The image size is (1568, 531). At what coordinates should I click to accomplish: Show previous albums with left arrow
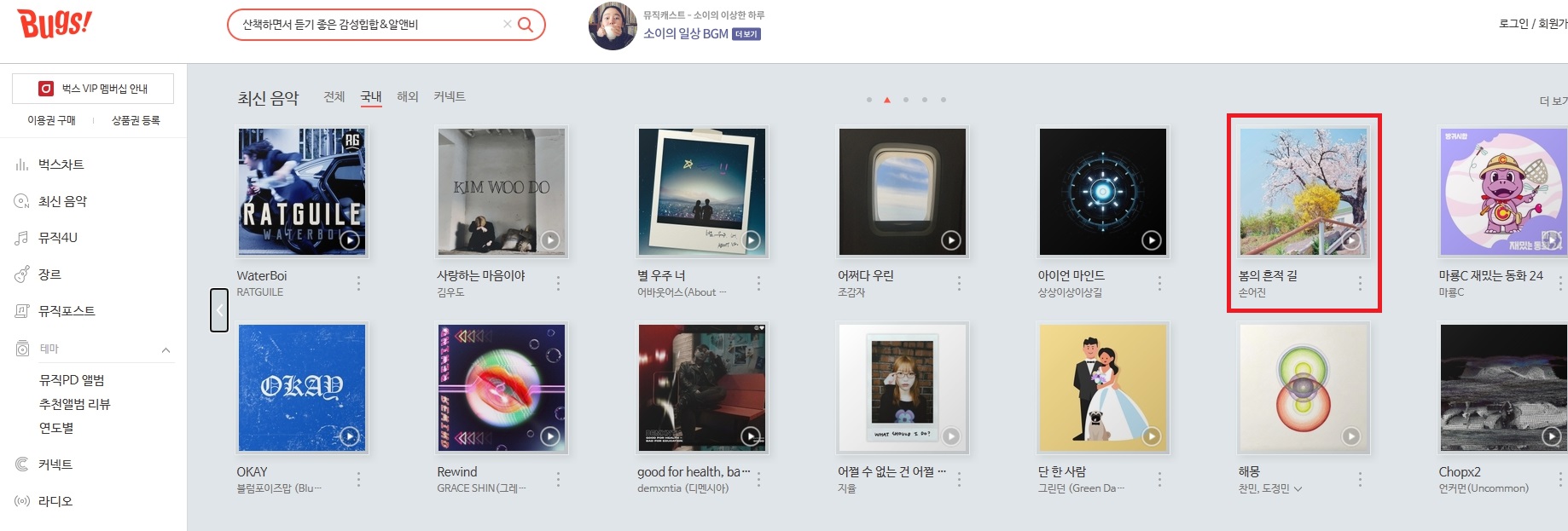tap(219, 310)
